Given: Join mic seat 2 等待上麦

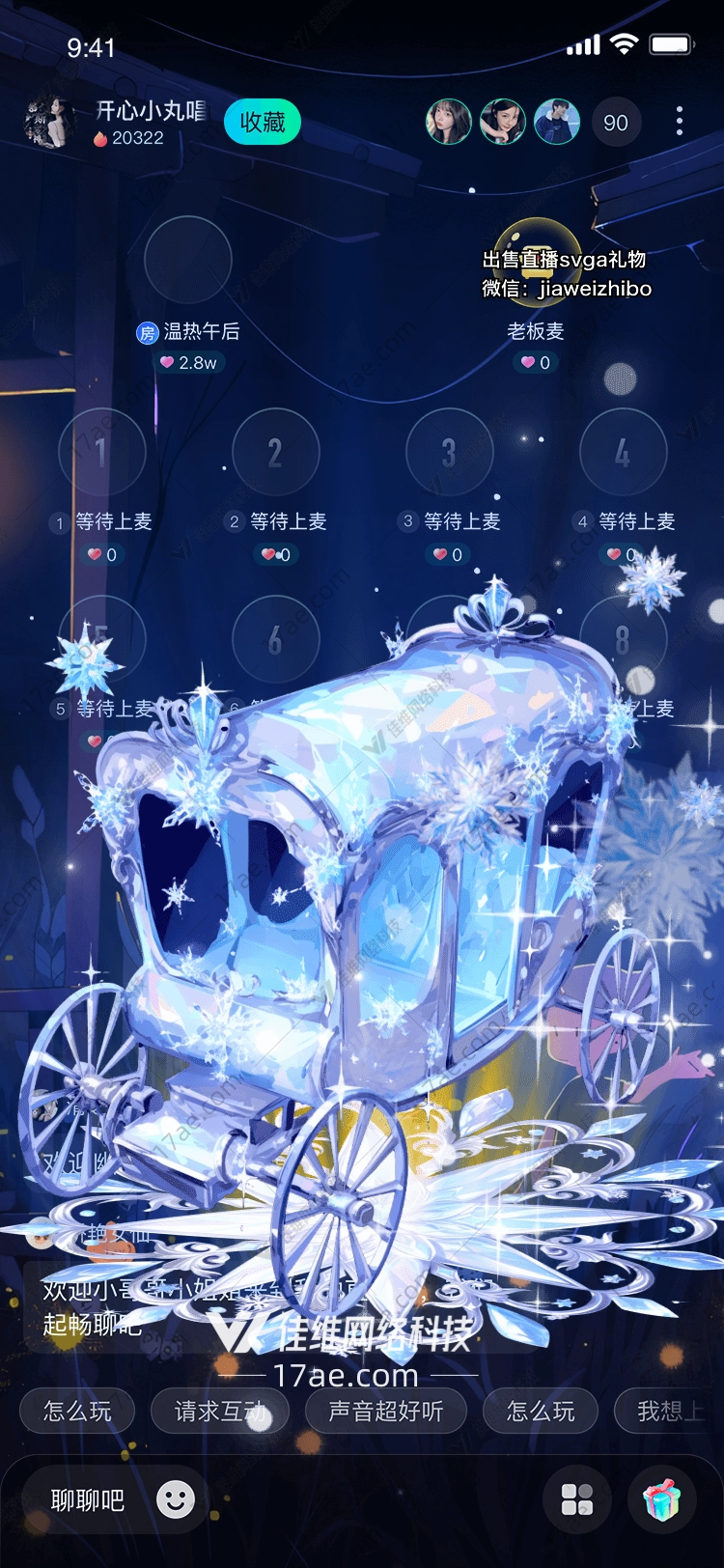Looking at the screenshot, I should point(276,452).
